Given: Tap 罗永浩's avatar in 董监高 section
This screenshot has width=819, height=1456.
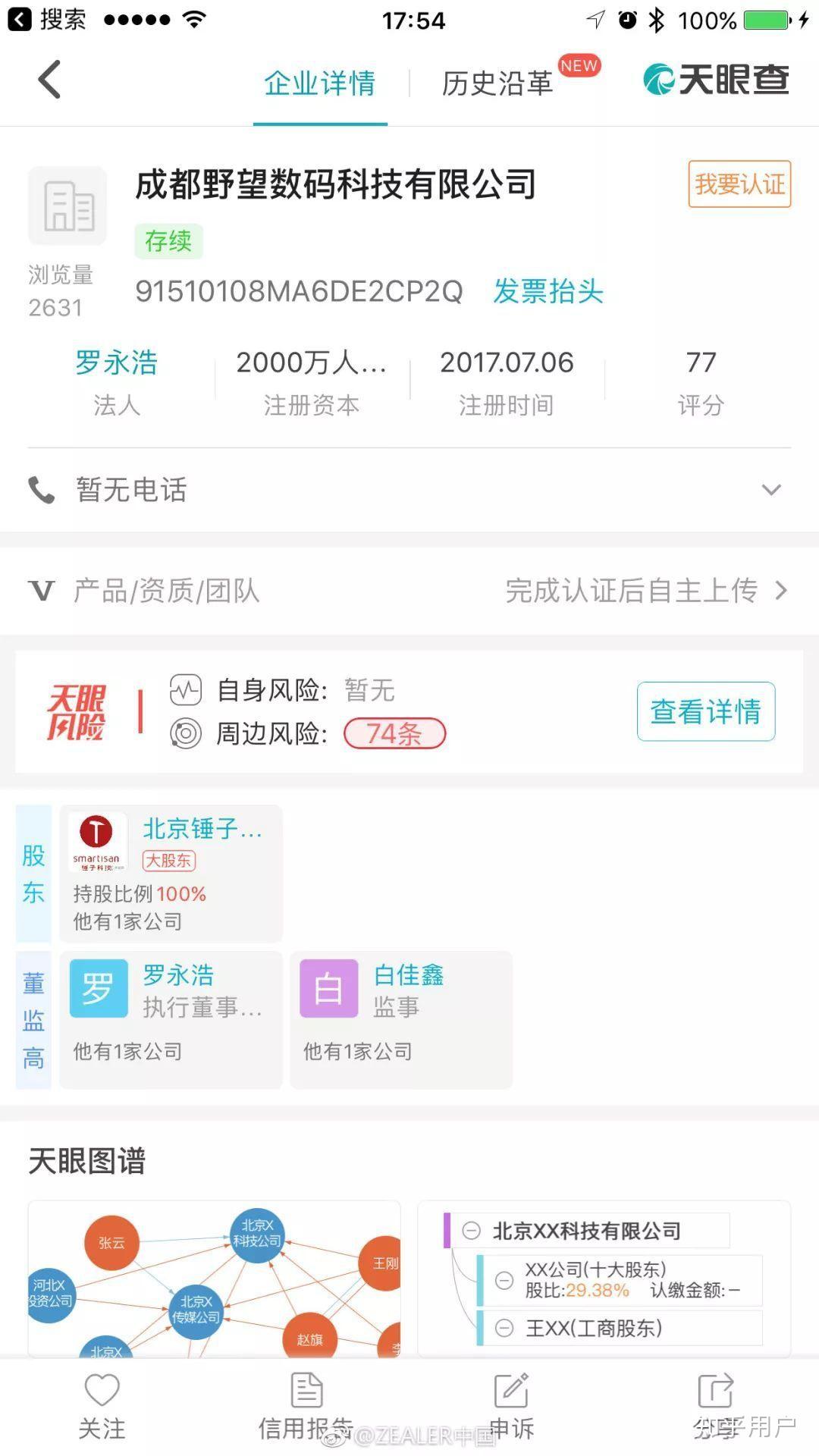Looking at the screenshot, I should pyautogui.click(x=99, y=988).
